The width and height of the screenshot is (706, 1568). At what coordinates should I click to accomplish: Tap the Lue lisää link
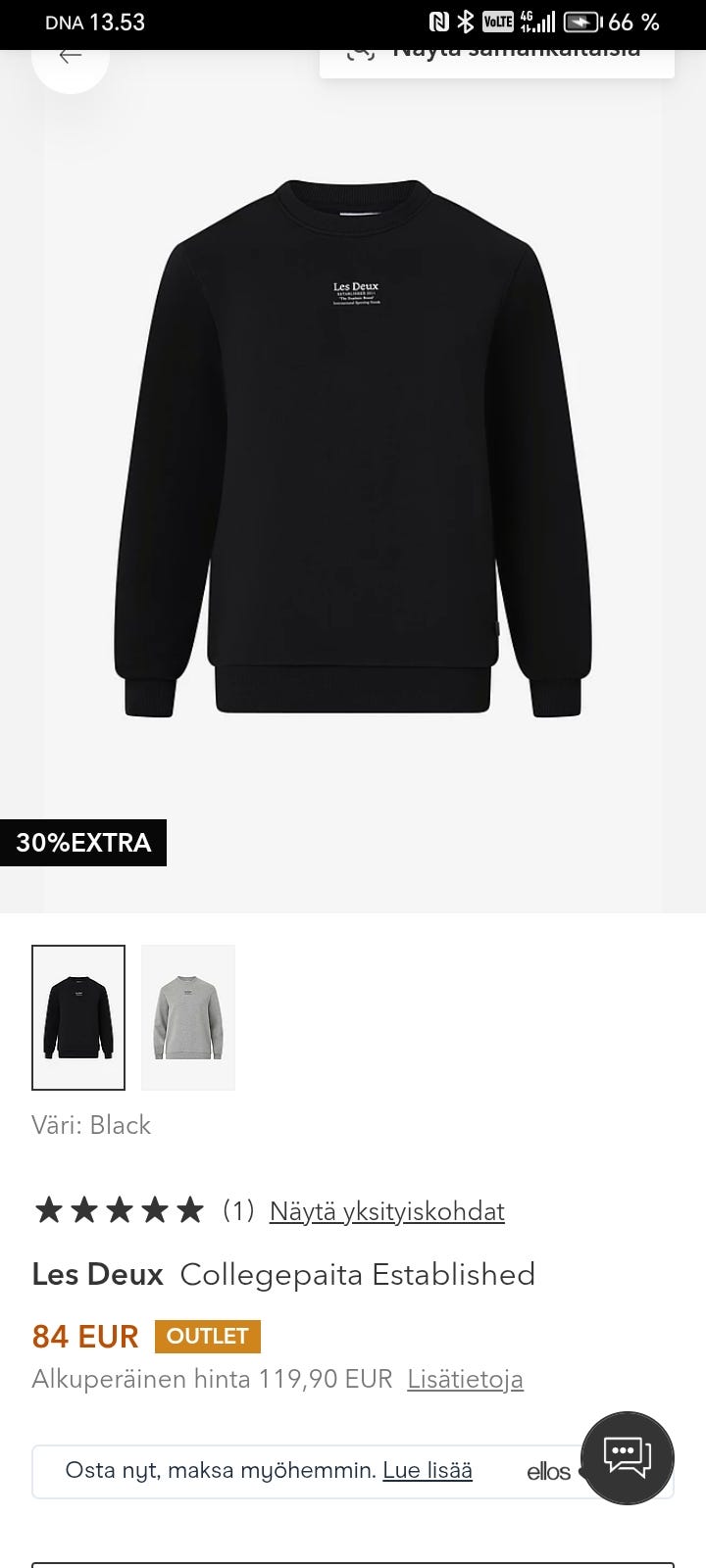coord(428,1470)
